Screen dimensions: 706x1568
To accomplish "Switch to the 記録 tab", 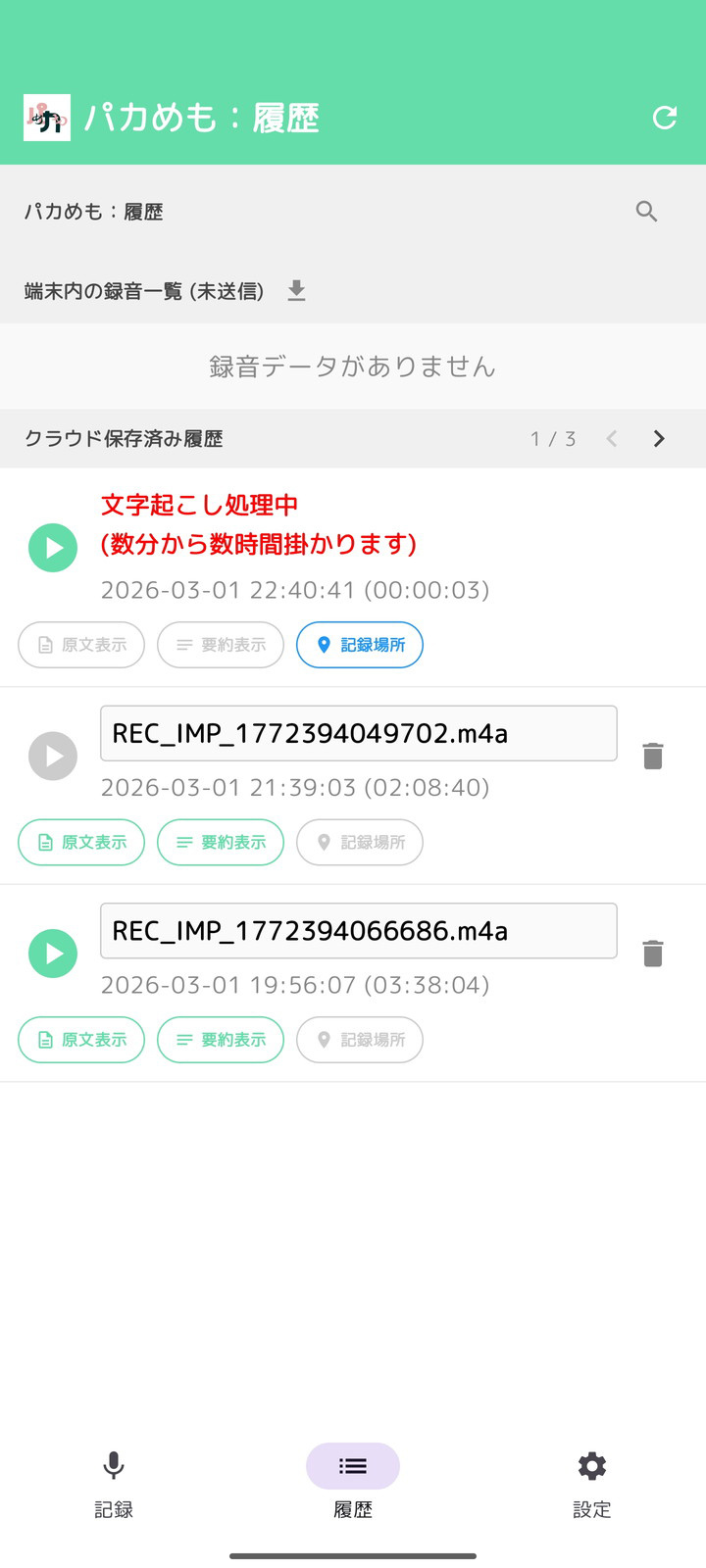I will (114, 1482).
